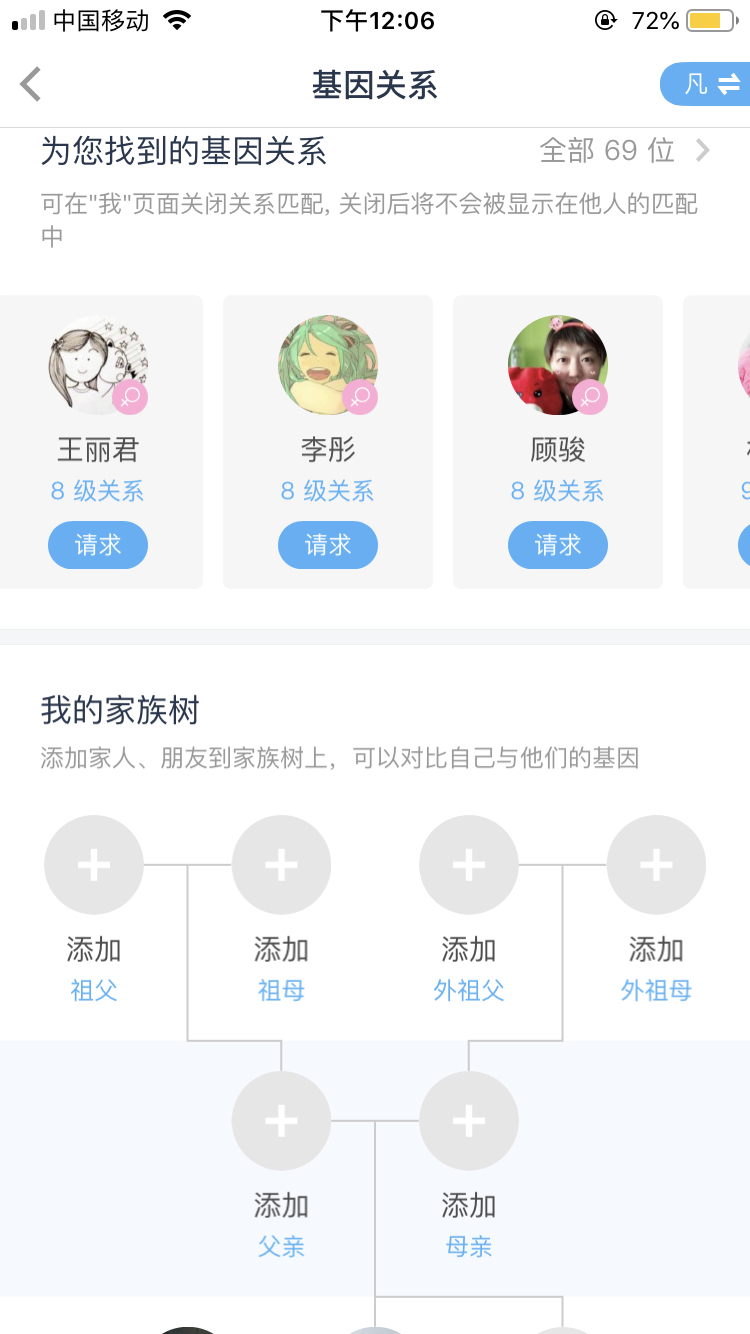
Task: Request connection with 顾骏
Action: [558, 545]
